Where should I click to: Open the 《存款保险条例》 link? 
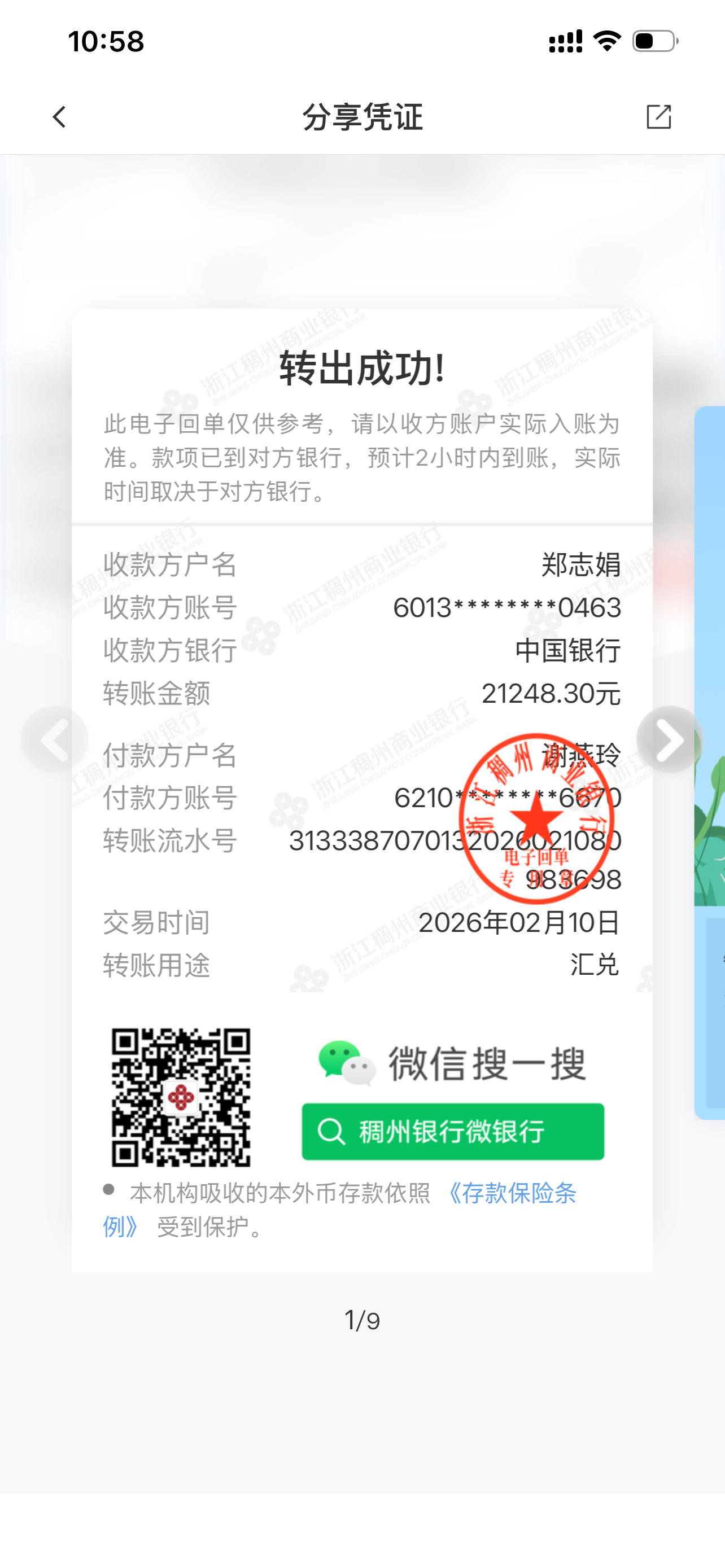click(x=512, y=1193)
